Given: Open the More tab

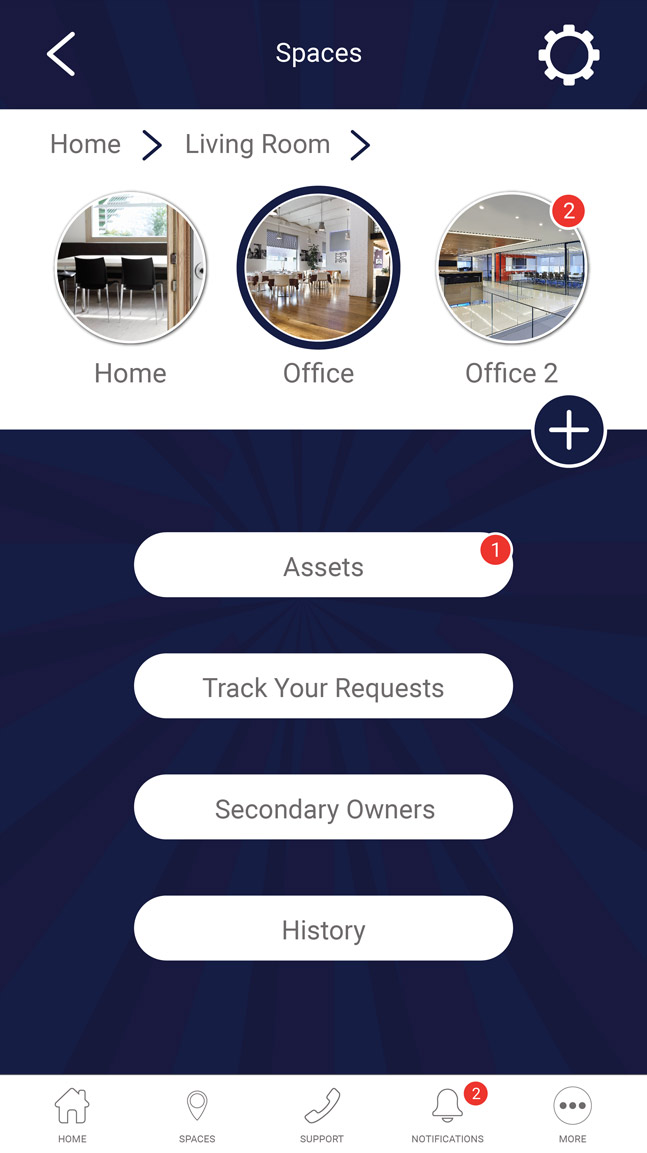Looking at the screenshot, I should 572,1114.
